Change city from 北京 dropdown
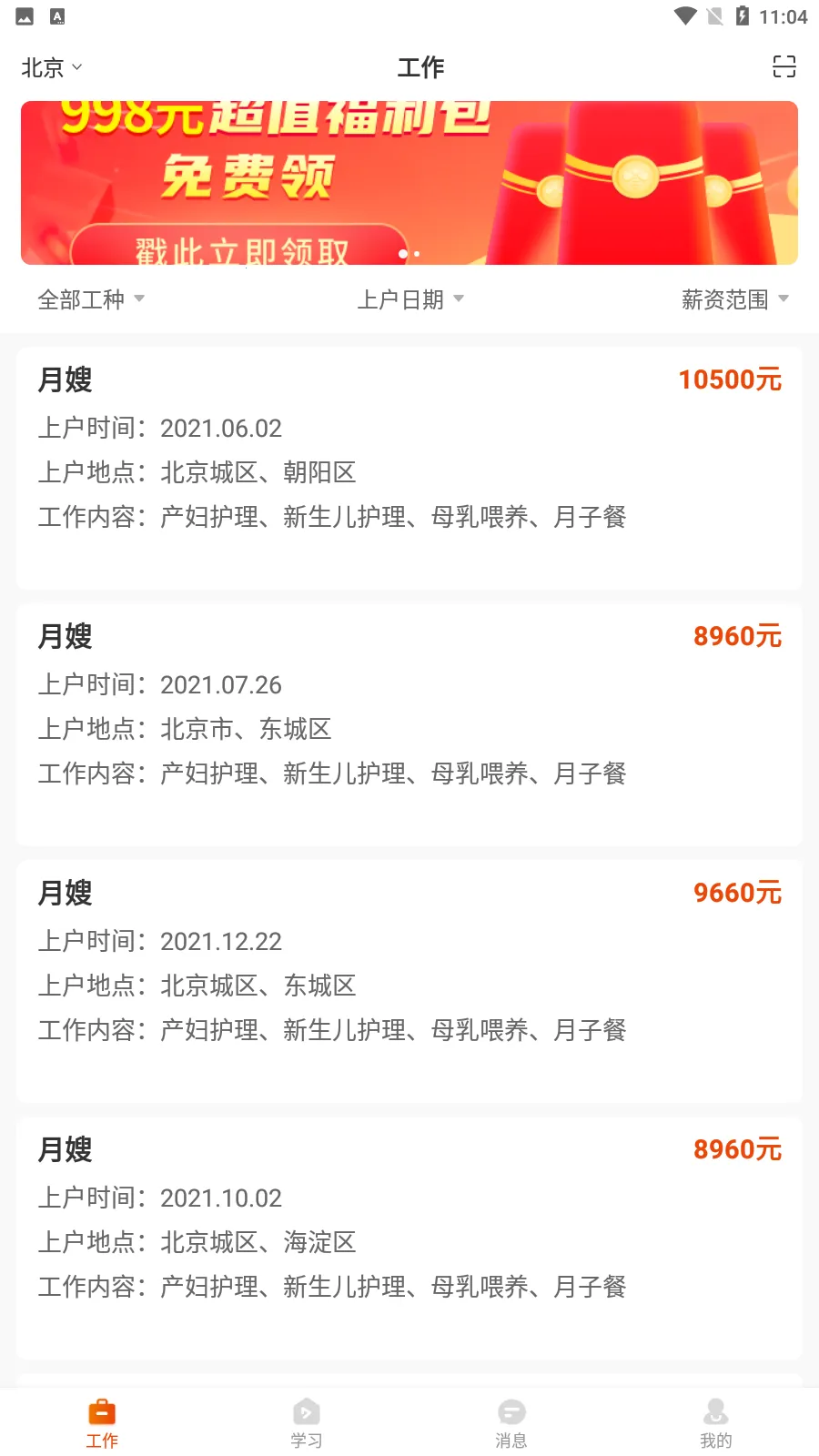 [52, 67]
